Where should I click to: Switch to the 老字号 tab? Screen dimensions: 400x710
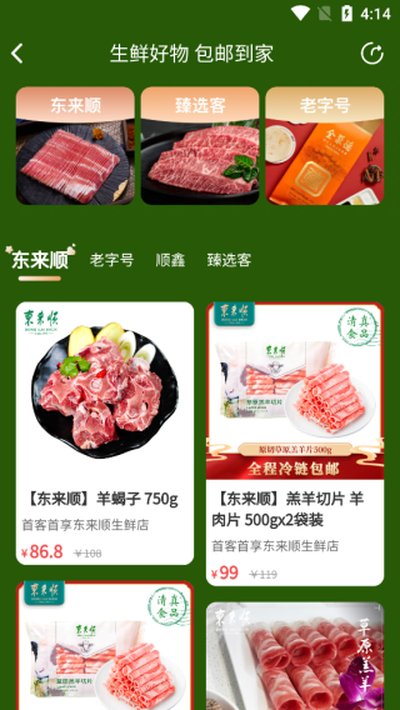pos(111,260)
